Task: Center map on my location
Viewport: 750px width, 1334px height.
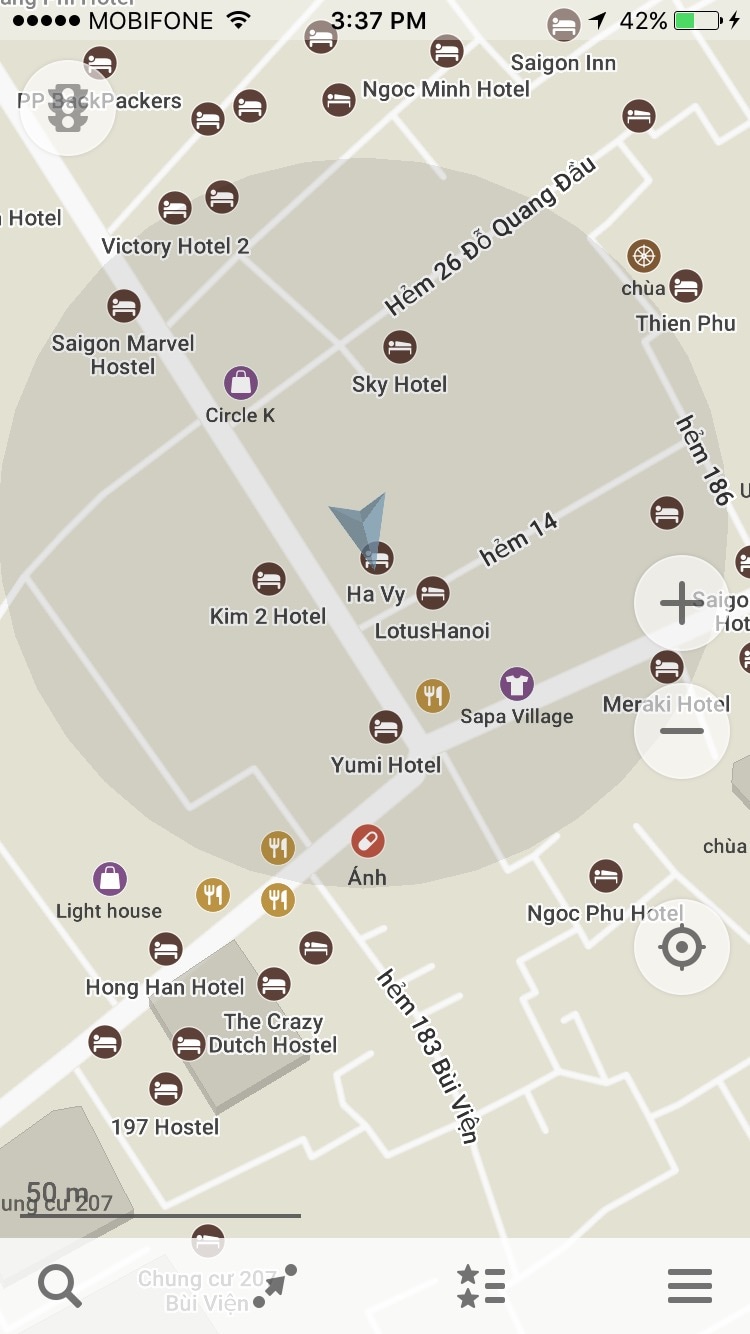Action: pyautogui.click(x=681, y=947)
